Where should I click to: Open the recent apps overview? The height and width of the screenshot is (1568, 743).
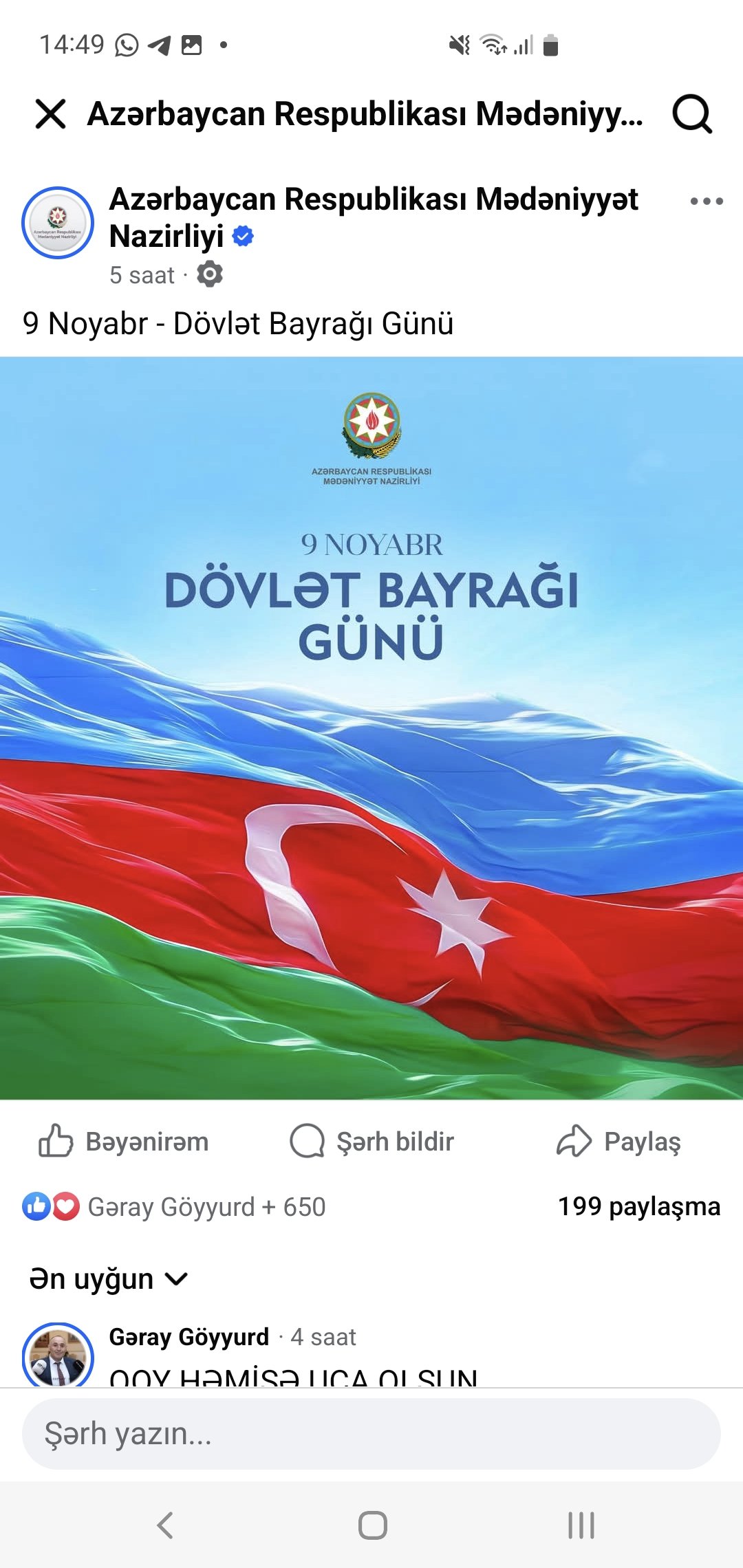pyautogui.click(x=581, y=1525)
